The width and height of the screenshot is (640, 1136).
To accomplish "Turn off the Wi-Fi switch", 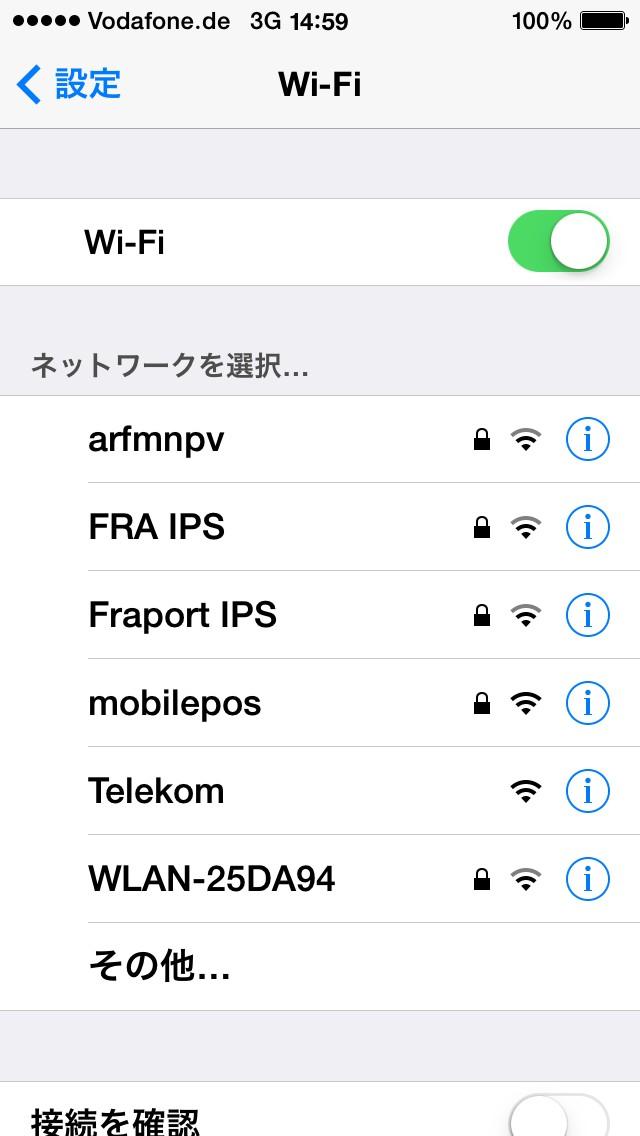I will click(558, 241).
